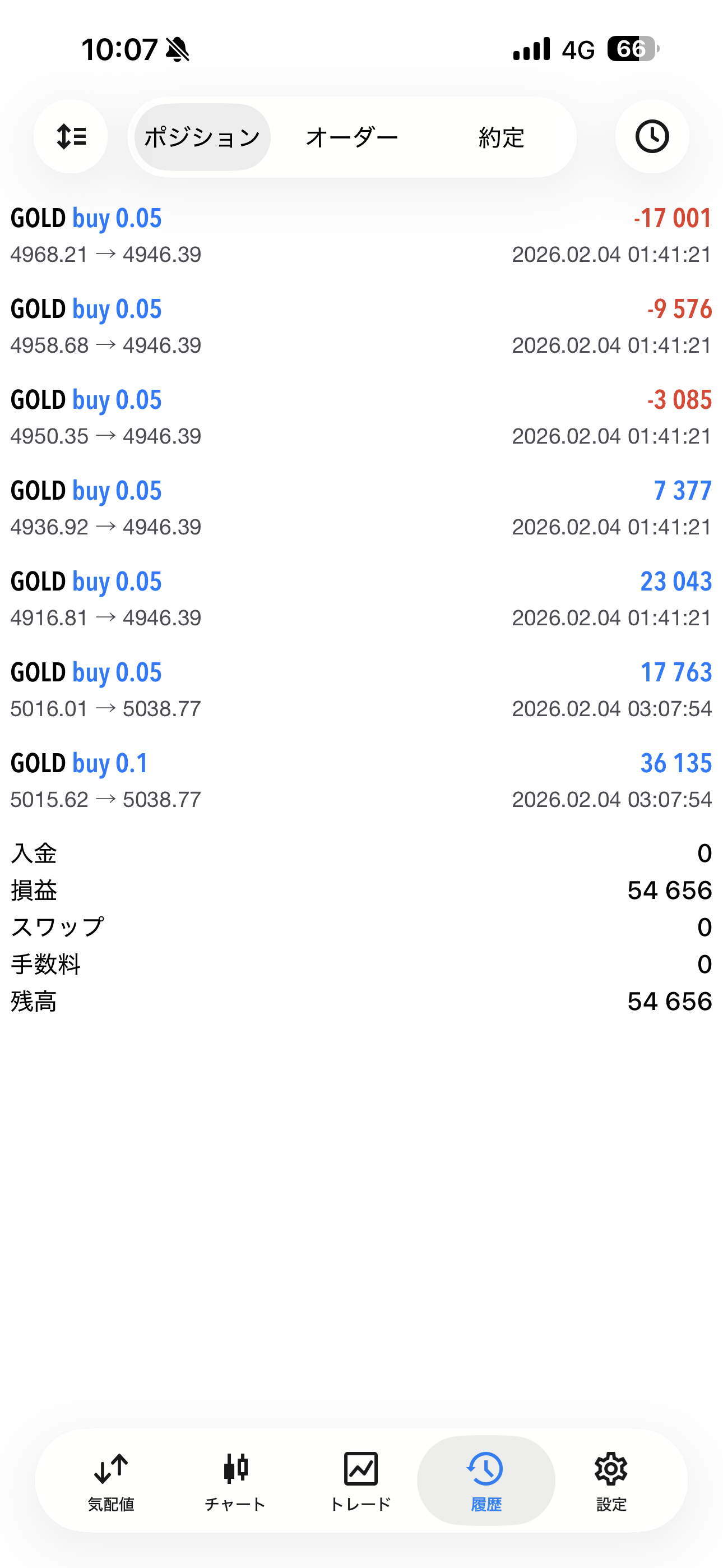View the GOLD trade with 23 043 profit

pos(361,599)
